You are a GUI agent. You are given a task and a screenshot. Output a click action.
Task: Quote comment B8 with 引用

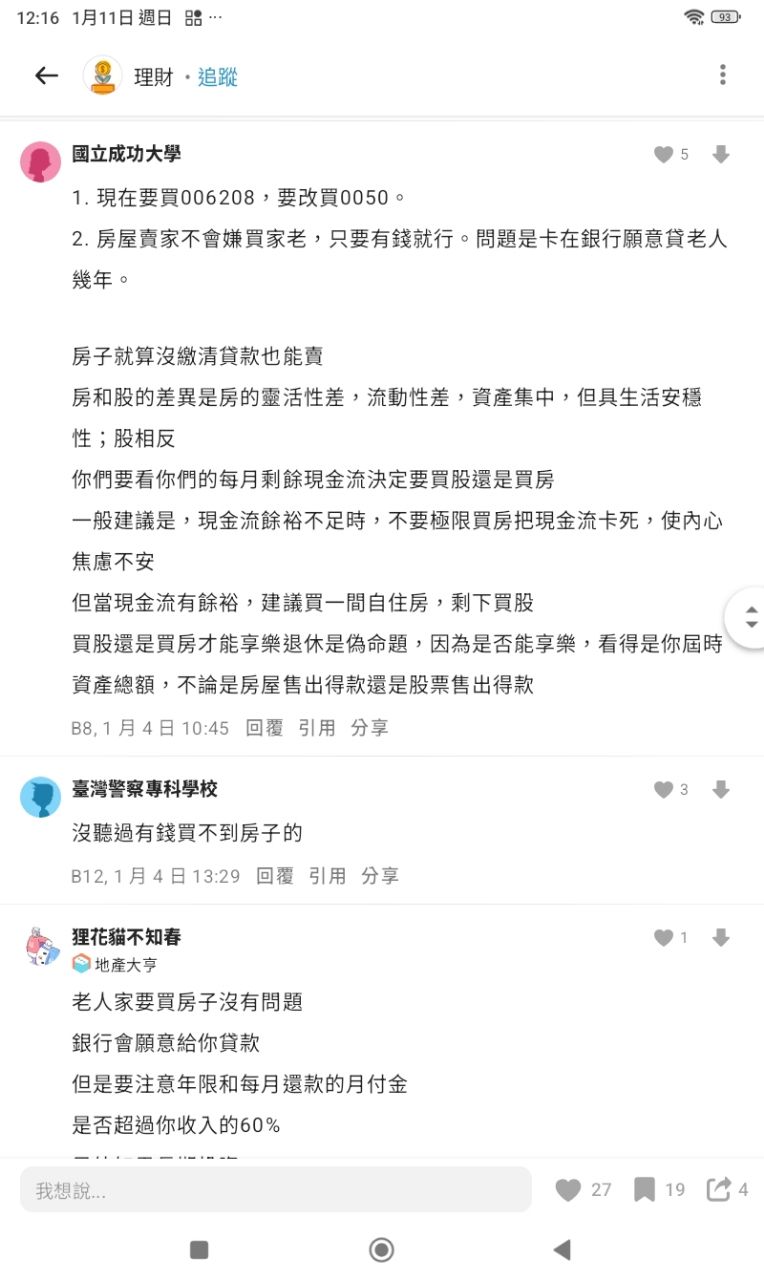(316, 728)
